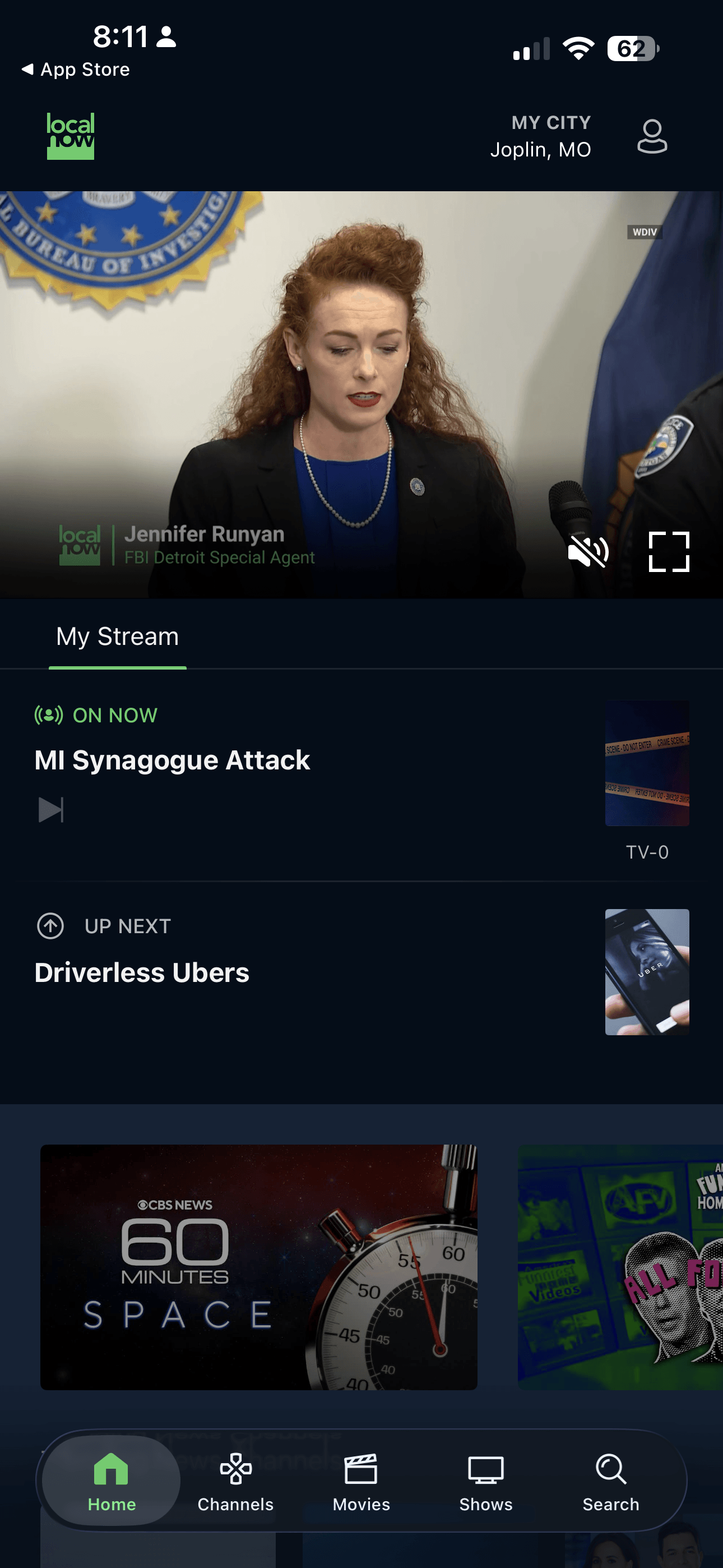723x1568 pixels.
Task: Go to the Home tab
Action: click(x=112, y=1481)
